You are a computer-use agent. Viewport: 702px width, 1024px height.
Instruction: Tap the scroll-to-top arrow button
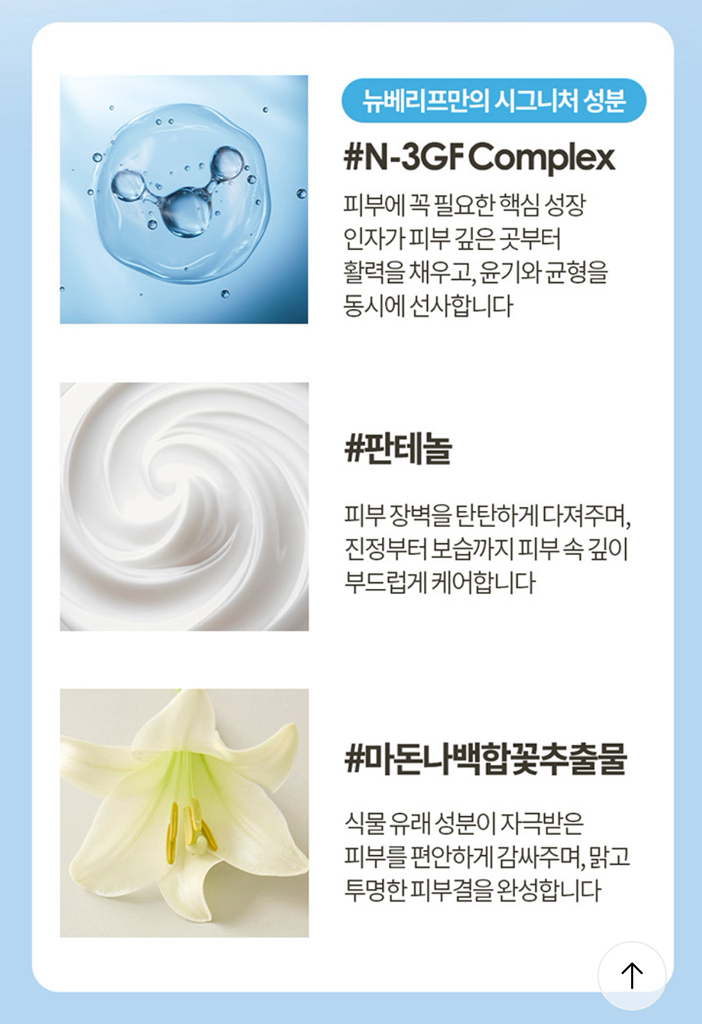631,975
